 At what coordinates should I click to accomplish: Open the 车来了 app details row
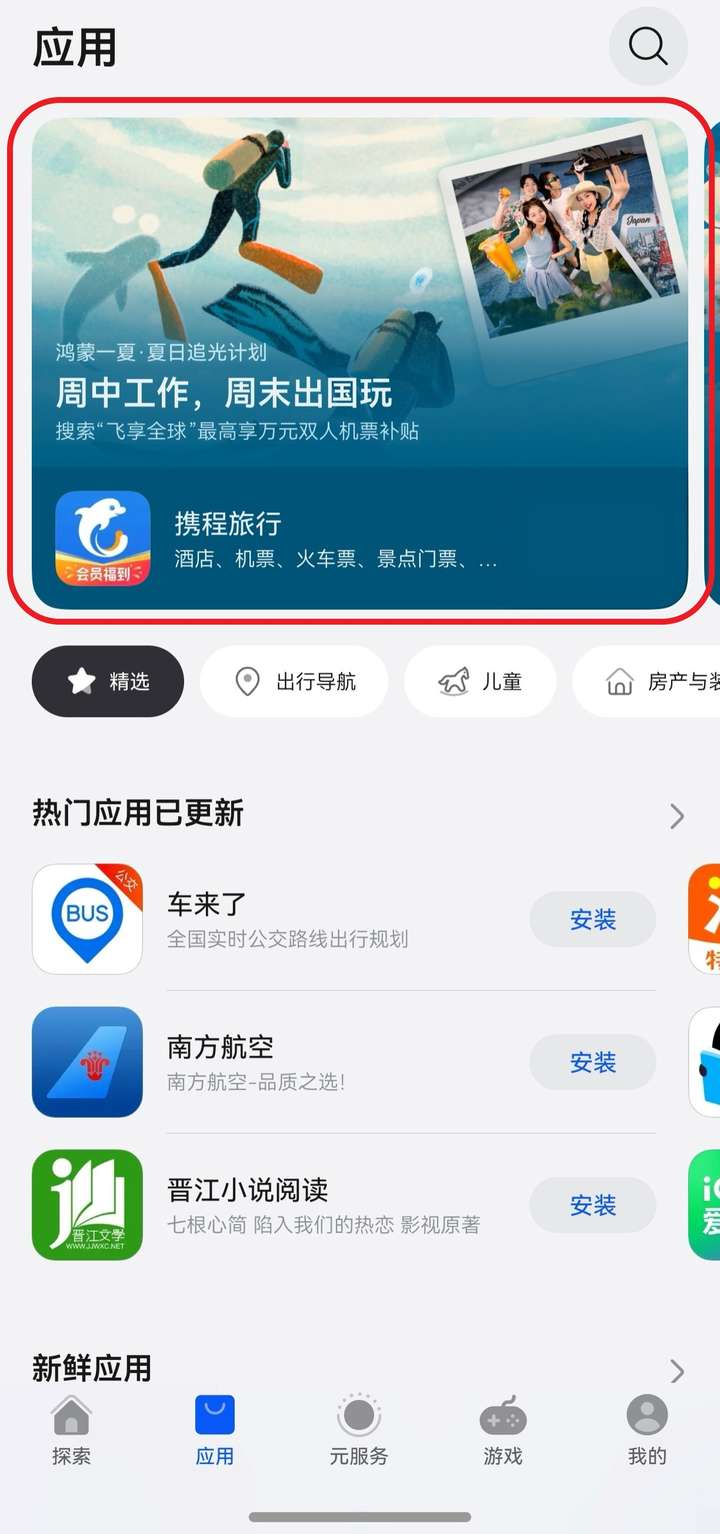point(344,920)
